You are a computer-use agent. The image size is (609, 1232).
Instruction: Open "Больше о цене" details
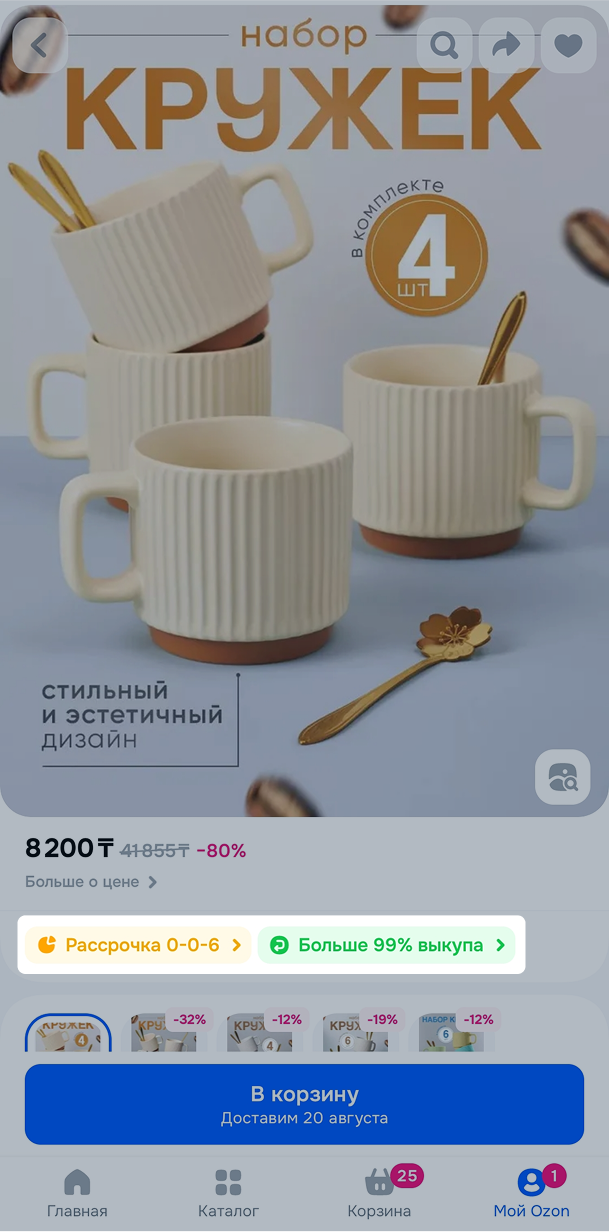(x=91, y=882)
